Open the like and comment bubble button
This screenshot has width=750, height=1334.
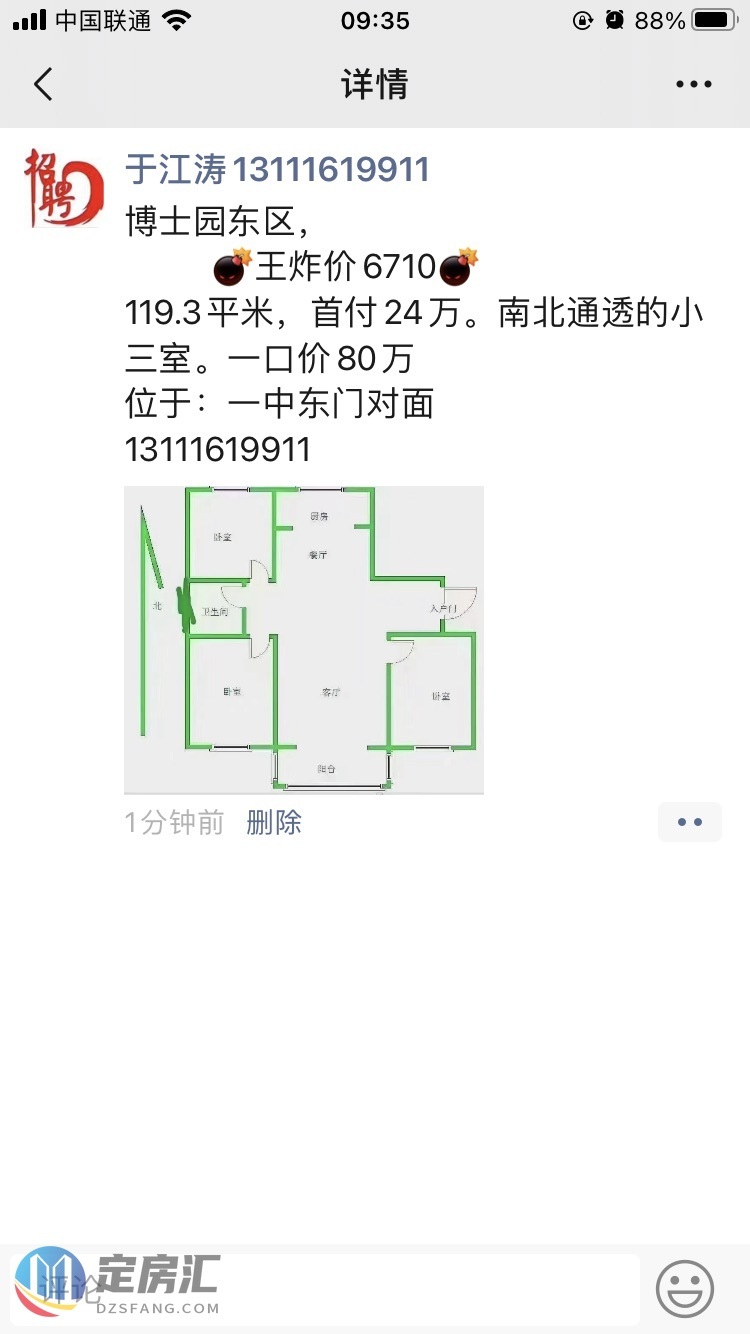coord(689,822)
